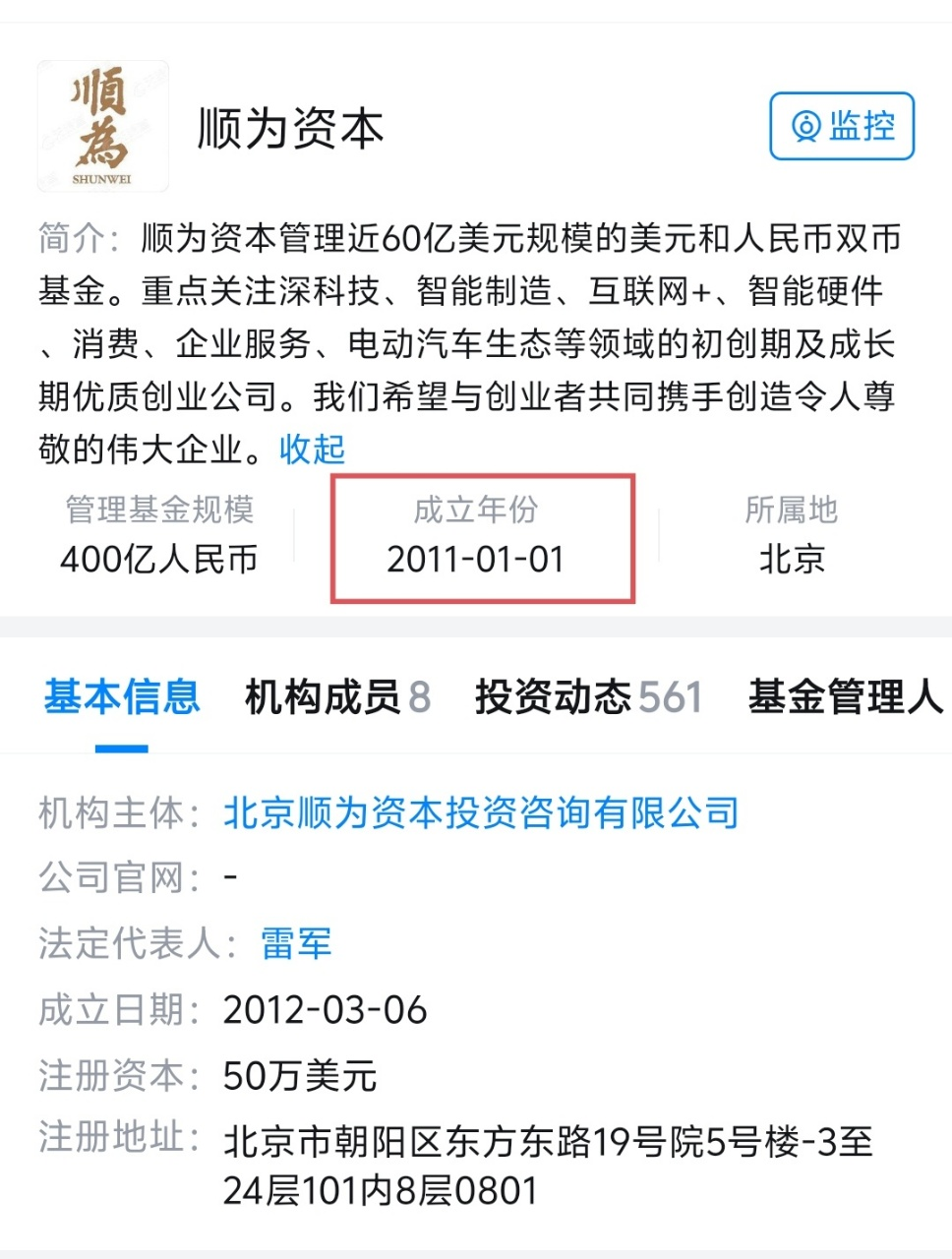Open the 投资动态 tab
Image resolution: width=952 pixels, height=1259 pixels.
coord(586,696)
